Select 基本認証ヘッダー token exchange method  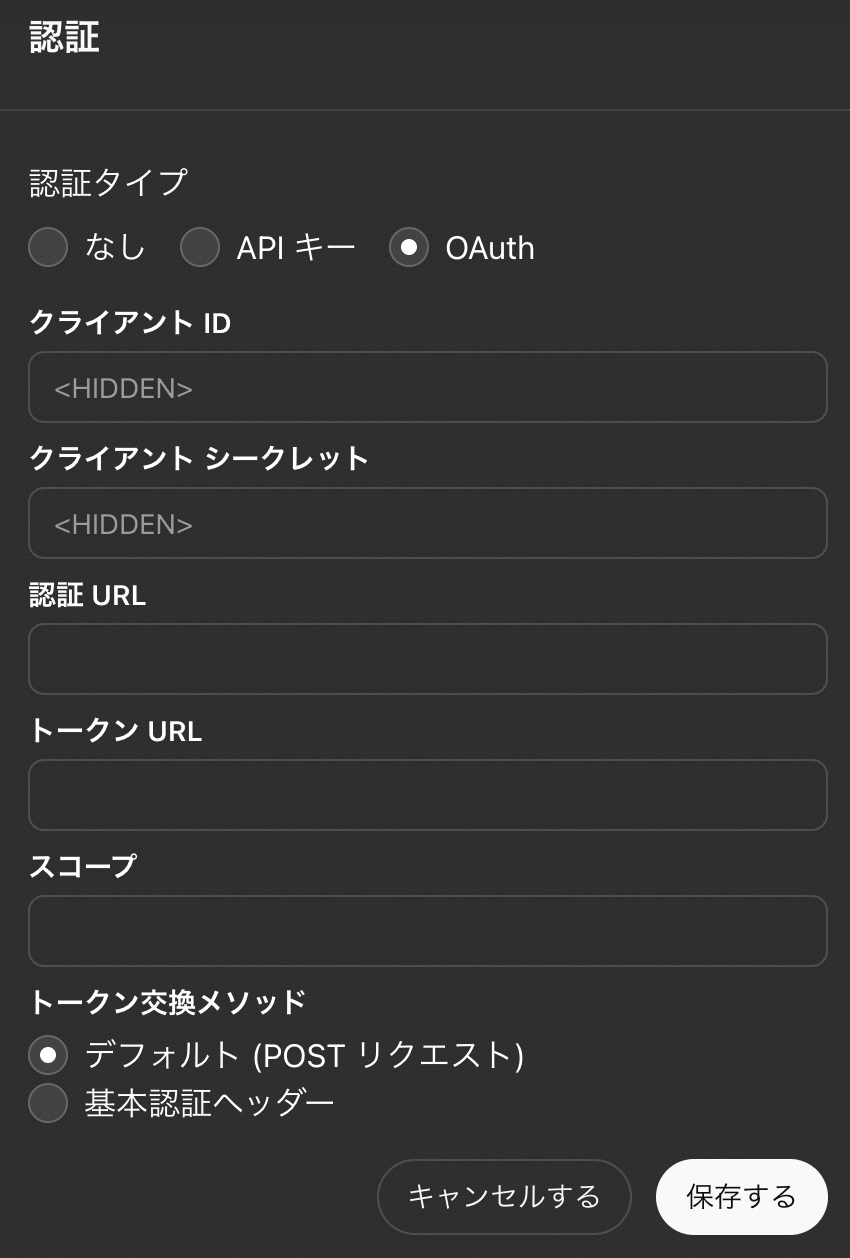coord(48,1103)
